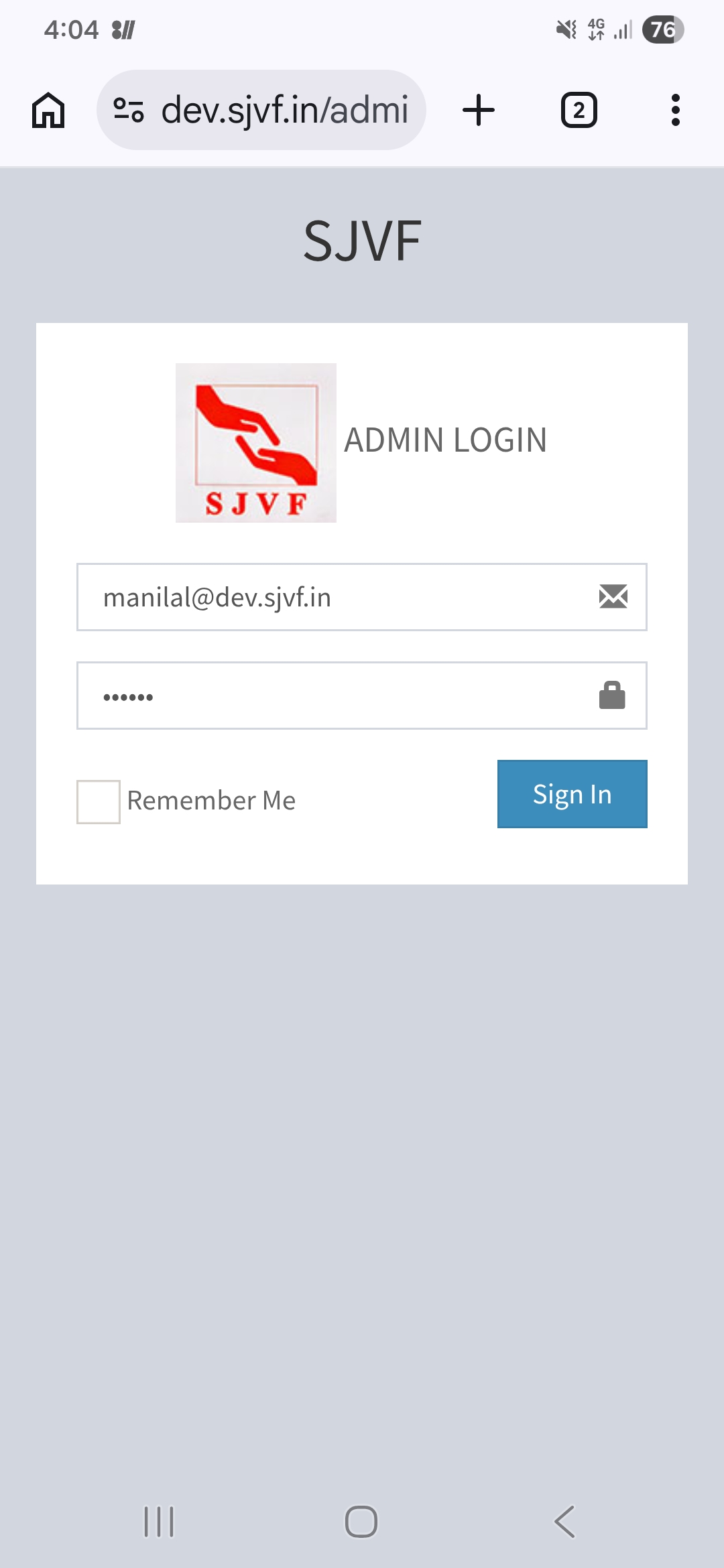Open a new browser tab
This screenshot has height=1568, width=724.
479,110
